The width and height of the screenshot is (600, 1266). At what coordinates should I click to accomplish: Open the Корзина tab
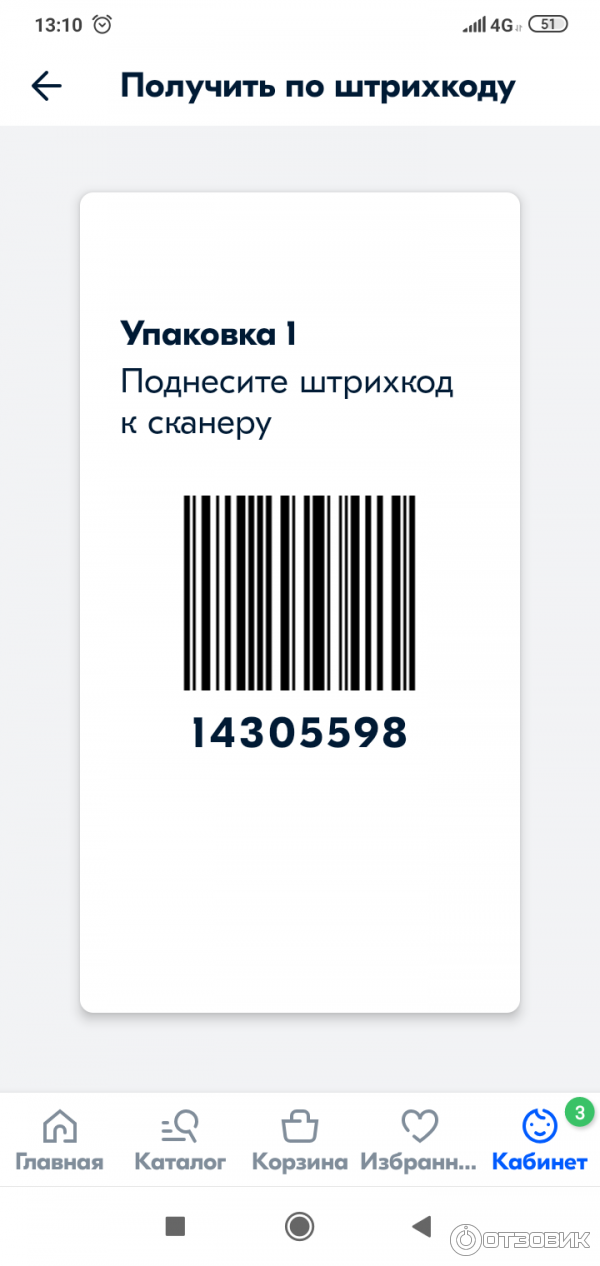pos(300,1140)
